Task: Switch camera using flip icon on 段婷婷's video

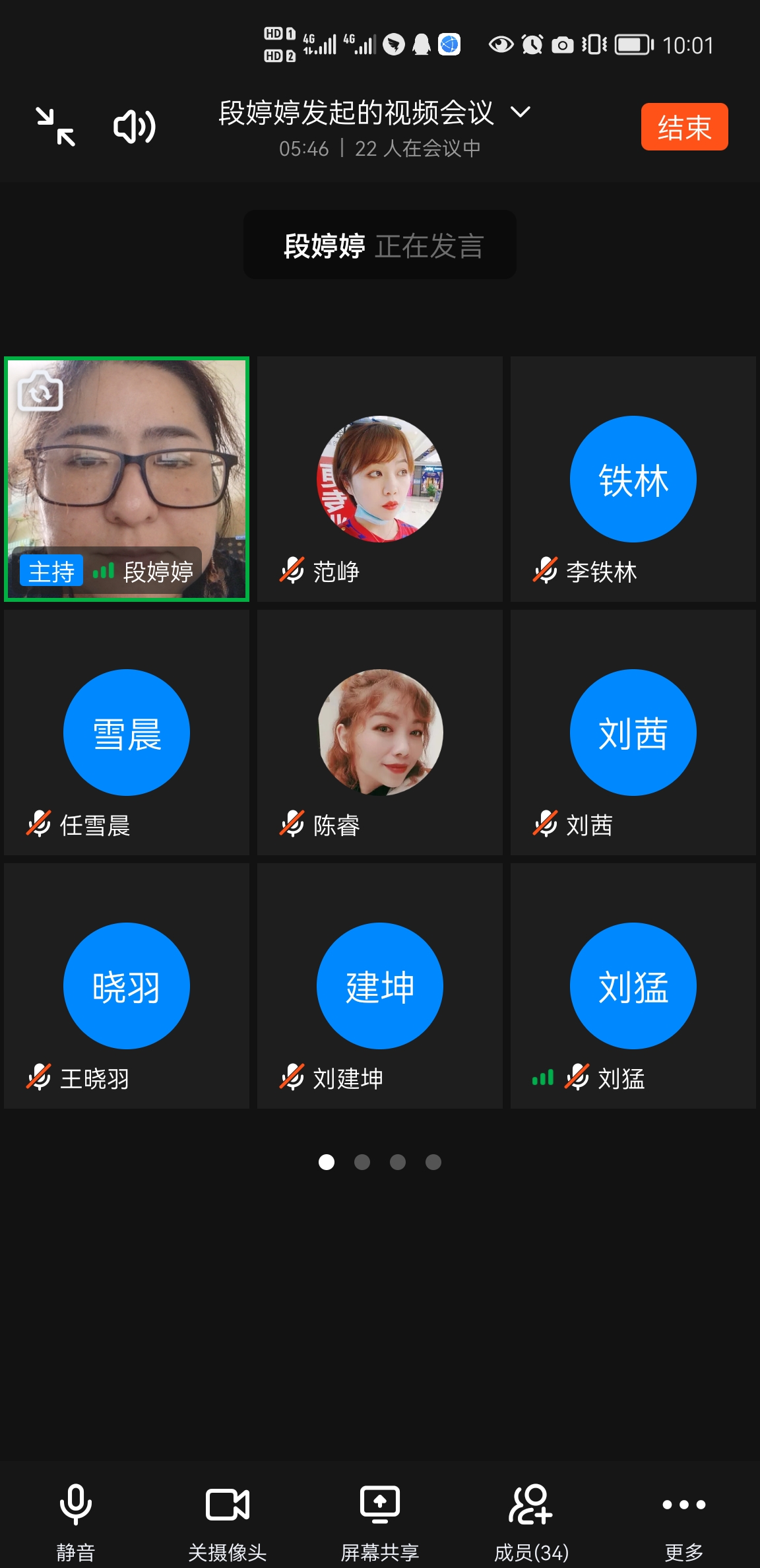Action: point(41,391)
